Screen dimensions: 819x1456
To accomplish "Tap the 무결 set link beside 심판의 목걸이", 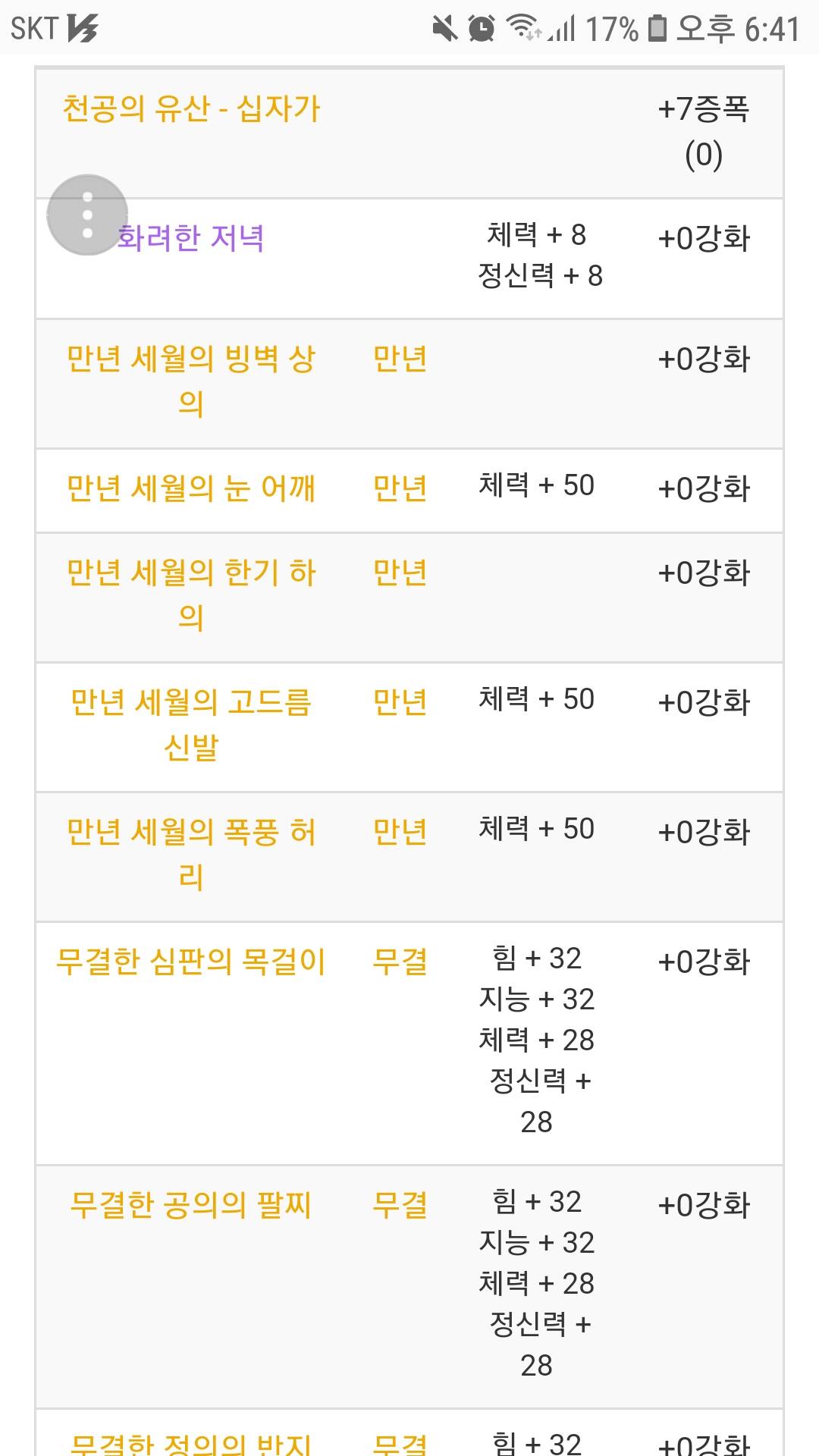I will click(x=400, y=962).
